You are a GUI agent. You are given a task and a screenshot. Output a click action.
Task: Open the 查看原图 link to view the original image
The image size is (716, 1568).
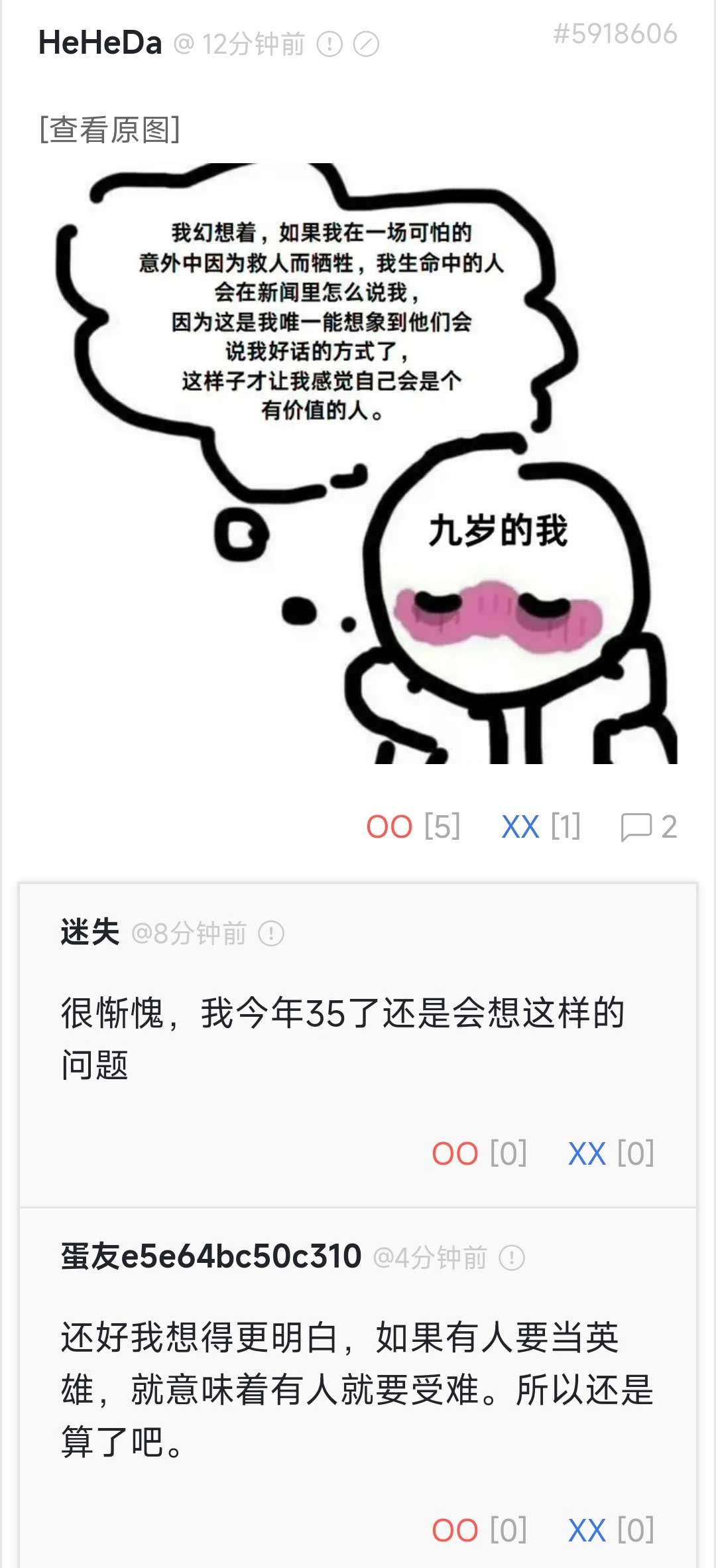109,129
